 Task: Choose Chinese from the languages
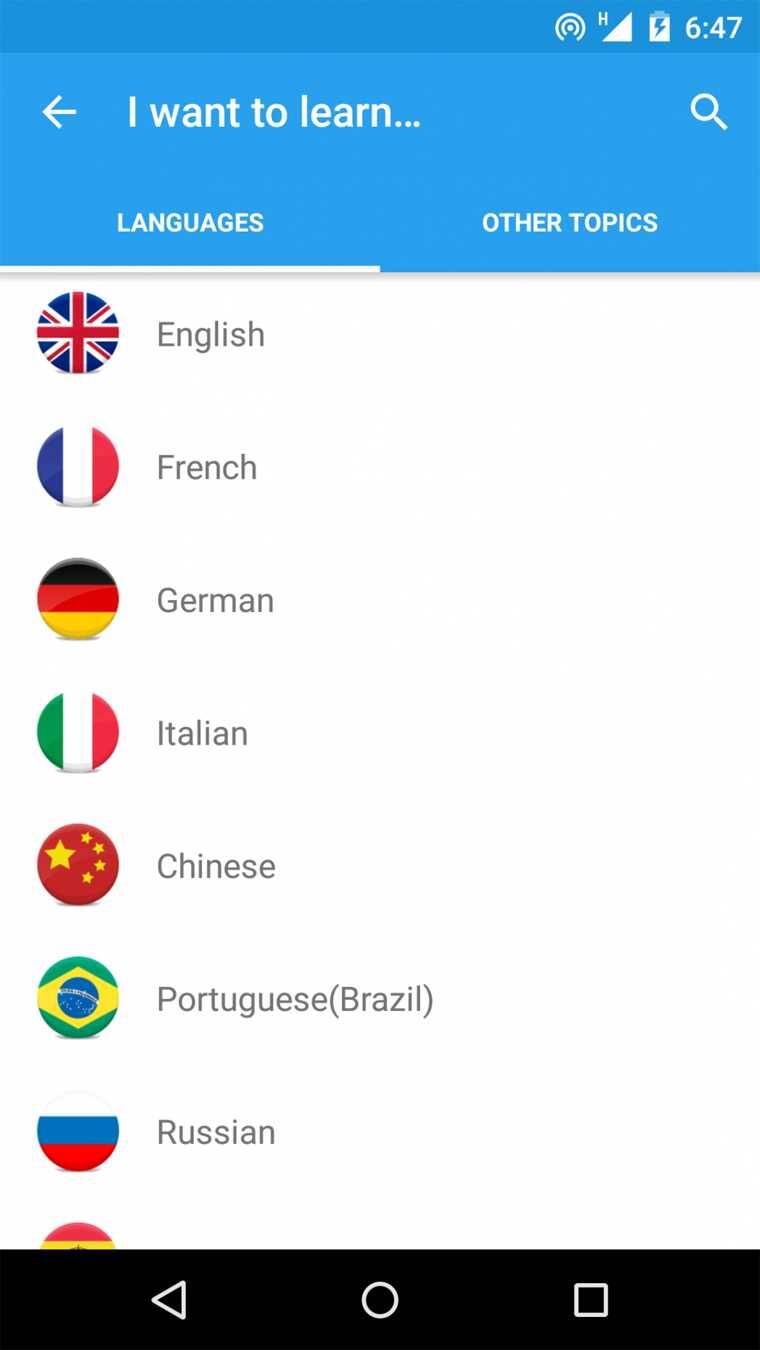click(x=215, y=866)
